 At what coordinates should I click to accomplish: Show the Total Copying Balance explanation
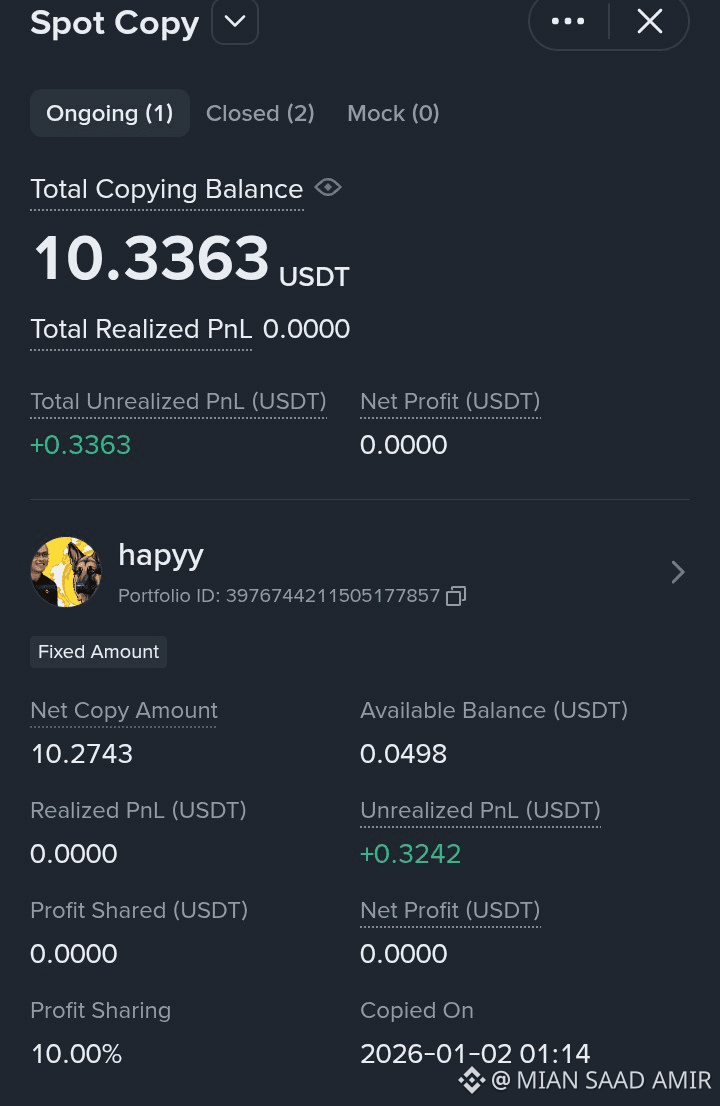[x=166, y=189]
